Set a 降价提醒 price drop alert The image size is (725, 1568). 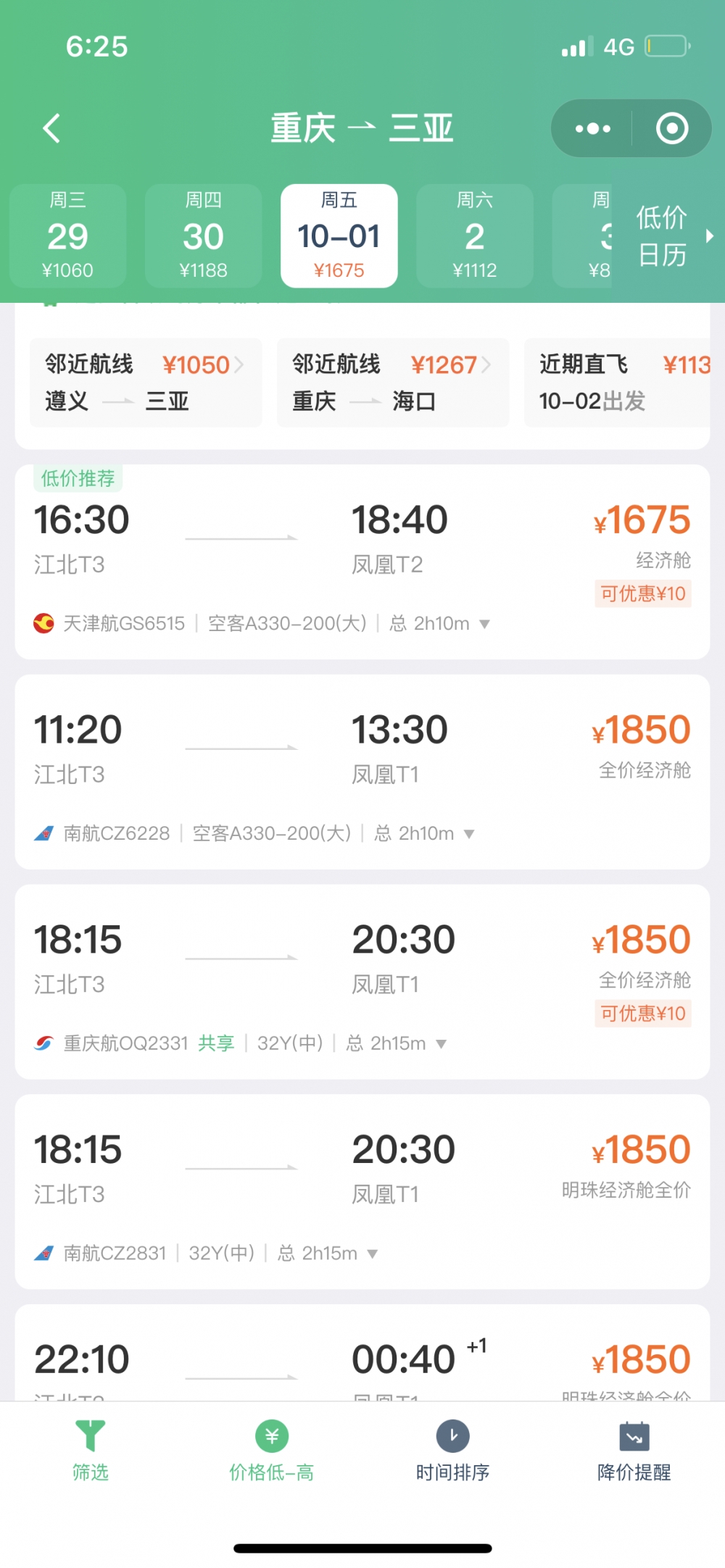point(634,1451)
